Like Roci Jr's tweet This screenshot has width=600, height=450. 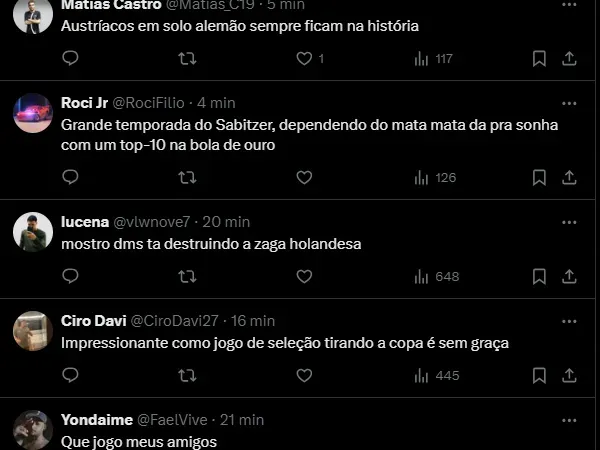pyautogui.click(x=305, y=177)
